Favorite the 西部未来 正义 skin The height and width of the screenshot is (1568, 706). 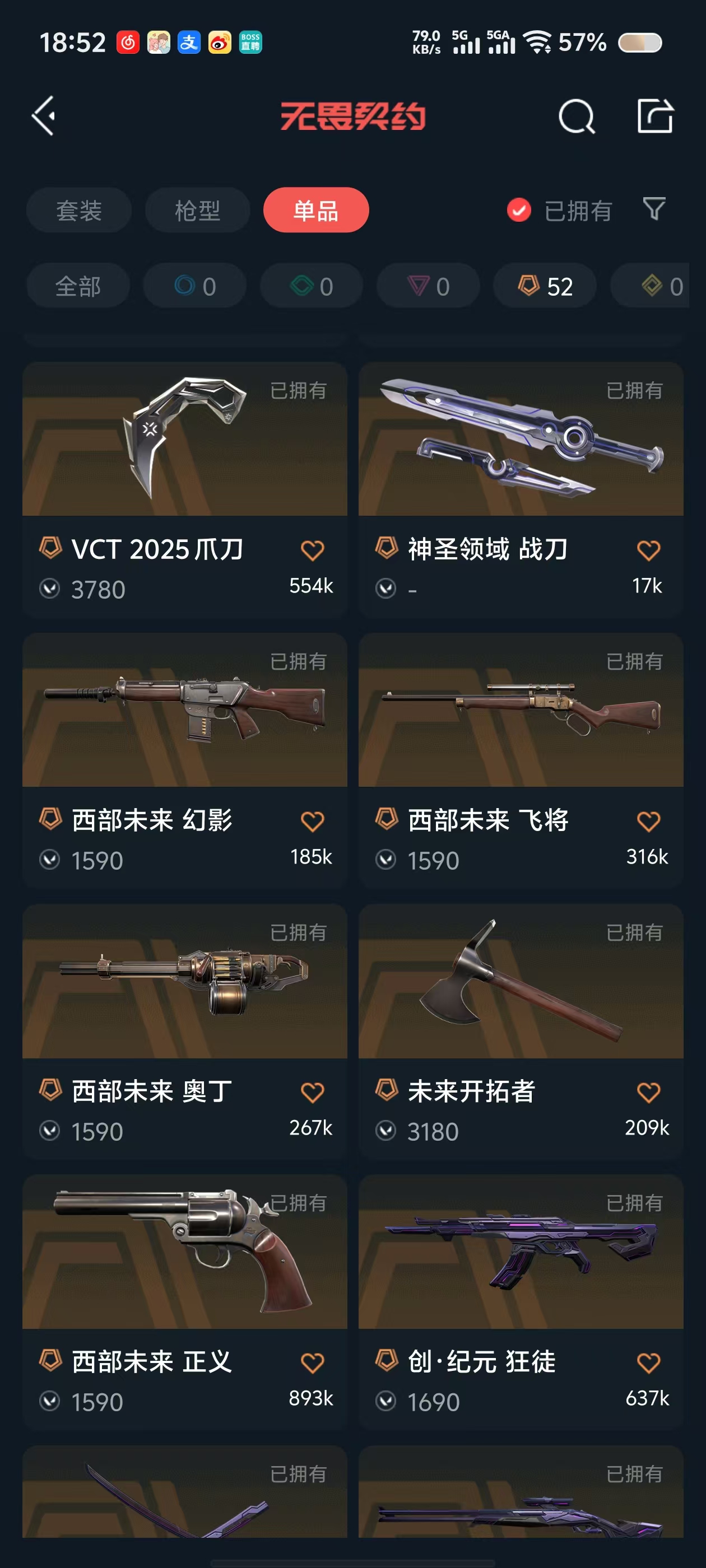click(312, 1362)
